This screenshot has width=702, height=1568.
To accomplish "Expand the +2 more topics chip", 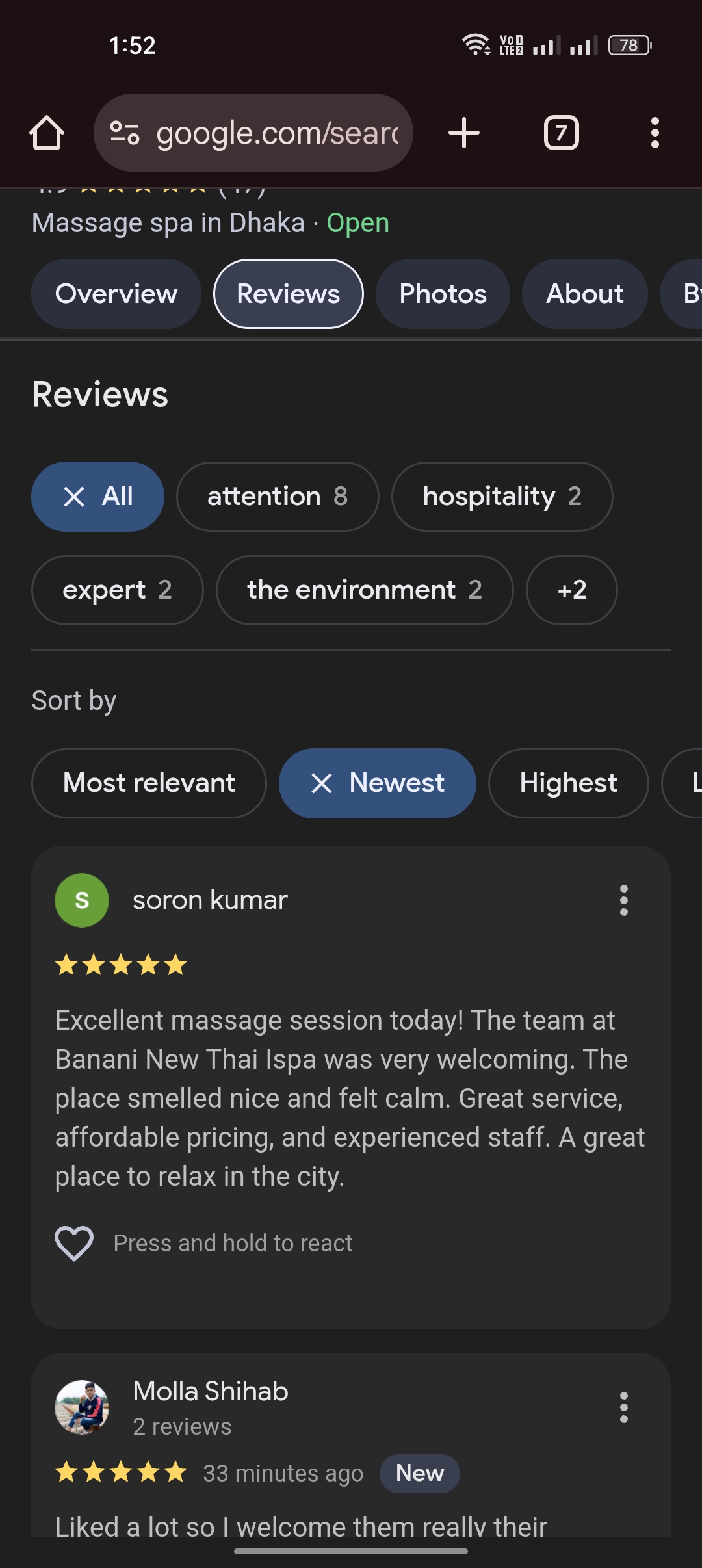I will pos(571,590).
